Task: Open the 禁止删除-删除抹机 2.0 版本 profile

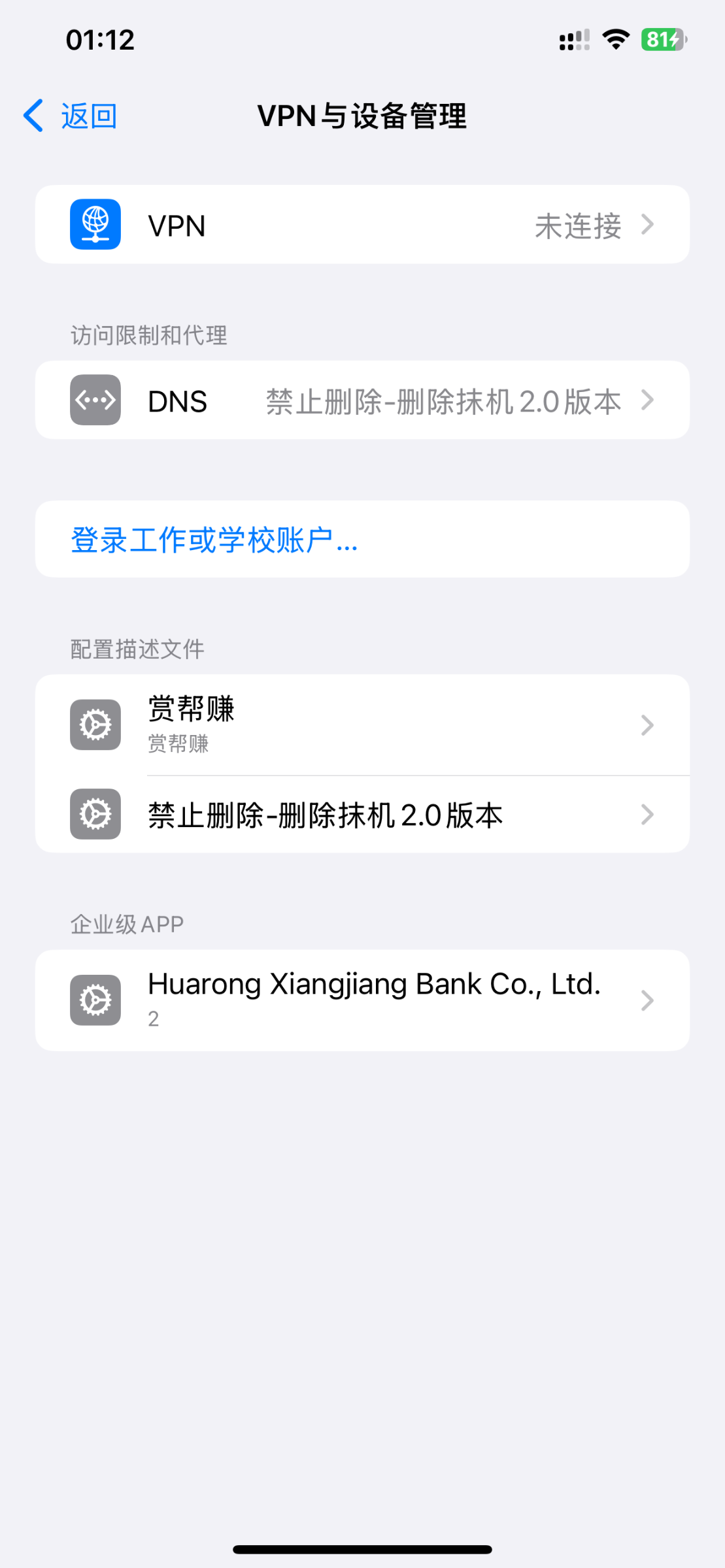Action: tap(362, 815)
